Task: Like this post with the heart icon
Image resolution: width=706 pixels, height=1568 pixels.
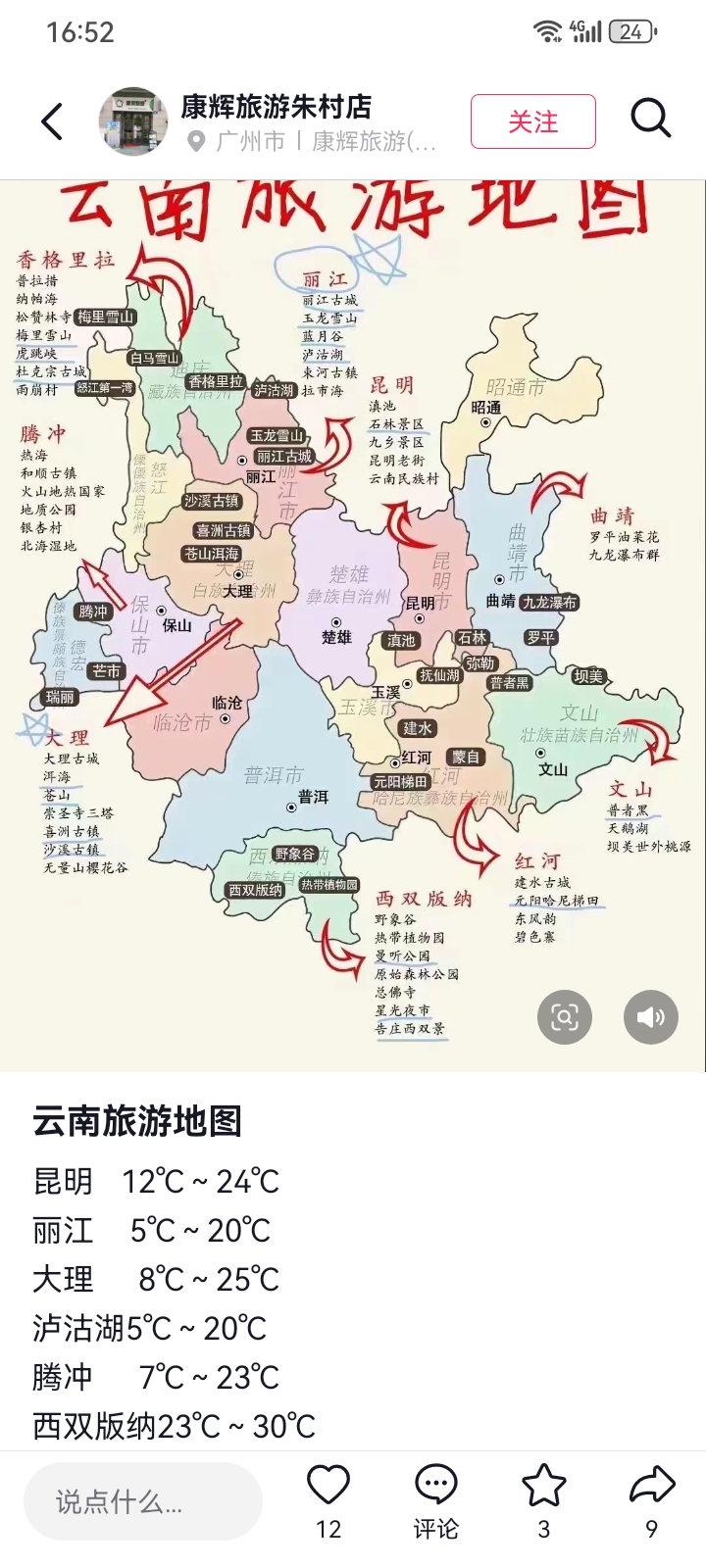Action: click(328, 1501)
